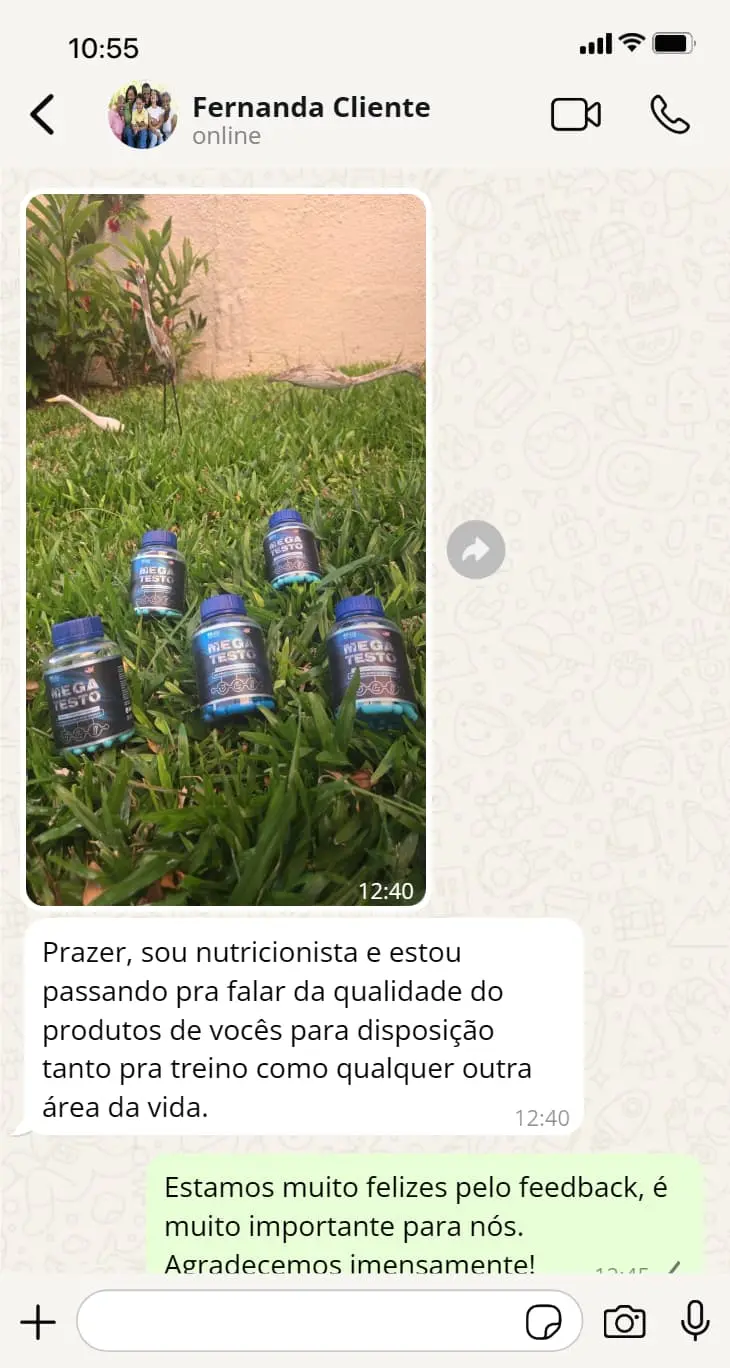Start a voice call with Fernanda
The height and width of the screenshot is (1368, 730).
point(669,115)
